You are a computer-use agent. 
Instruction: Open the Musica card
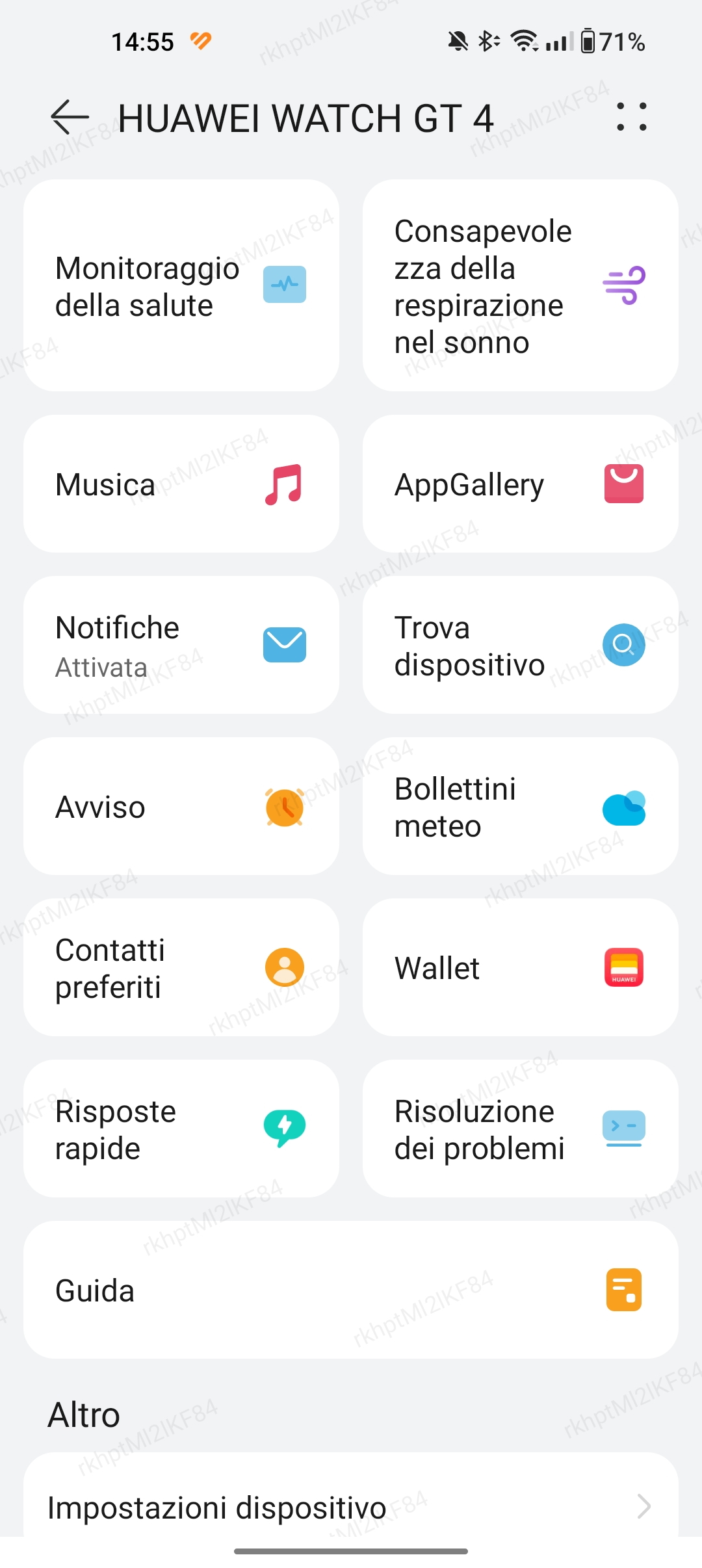click(181, 484)
